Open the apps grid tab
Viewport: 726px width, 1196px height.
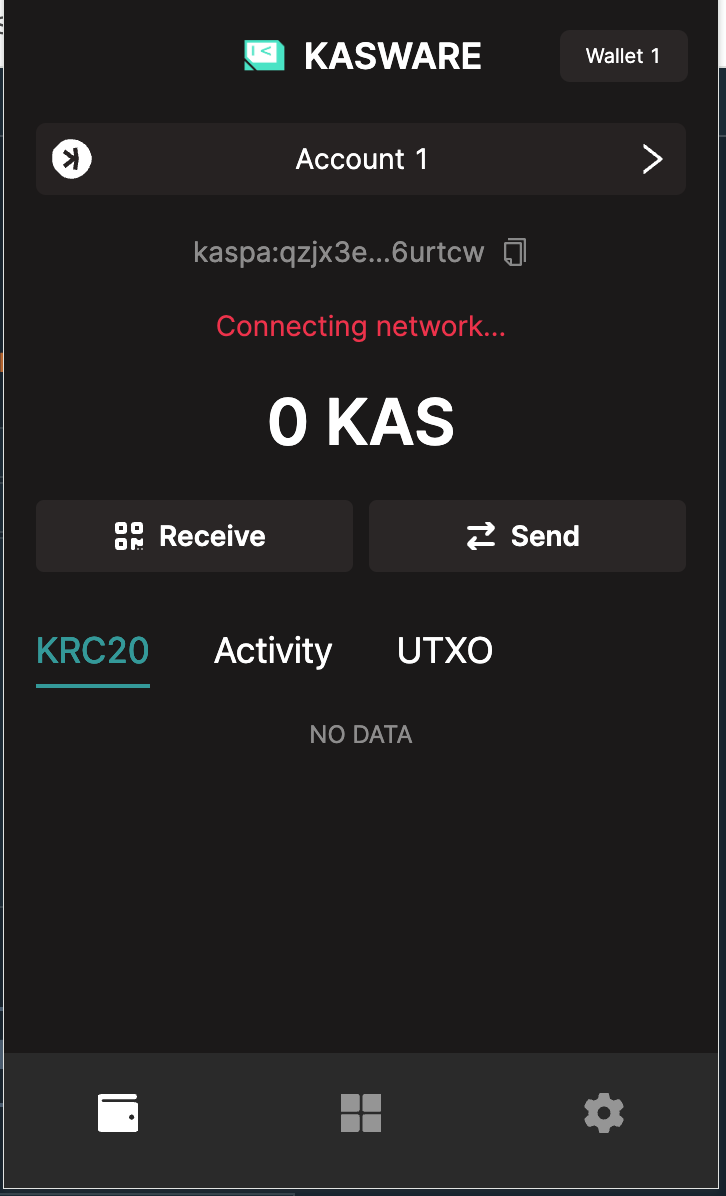click(x=361, y=1113)
